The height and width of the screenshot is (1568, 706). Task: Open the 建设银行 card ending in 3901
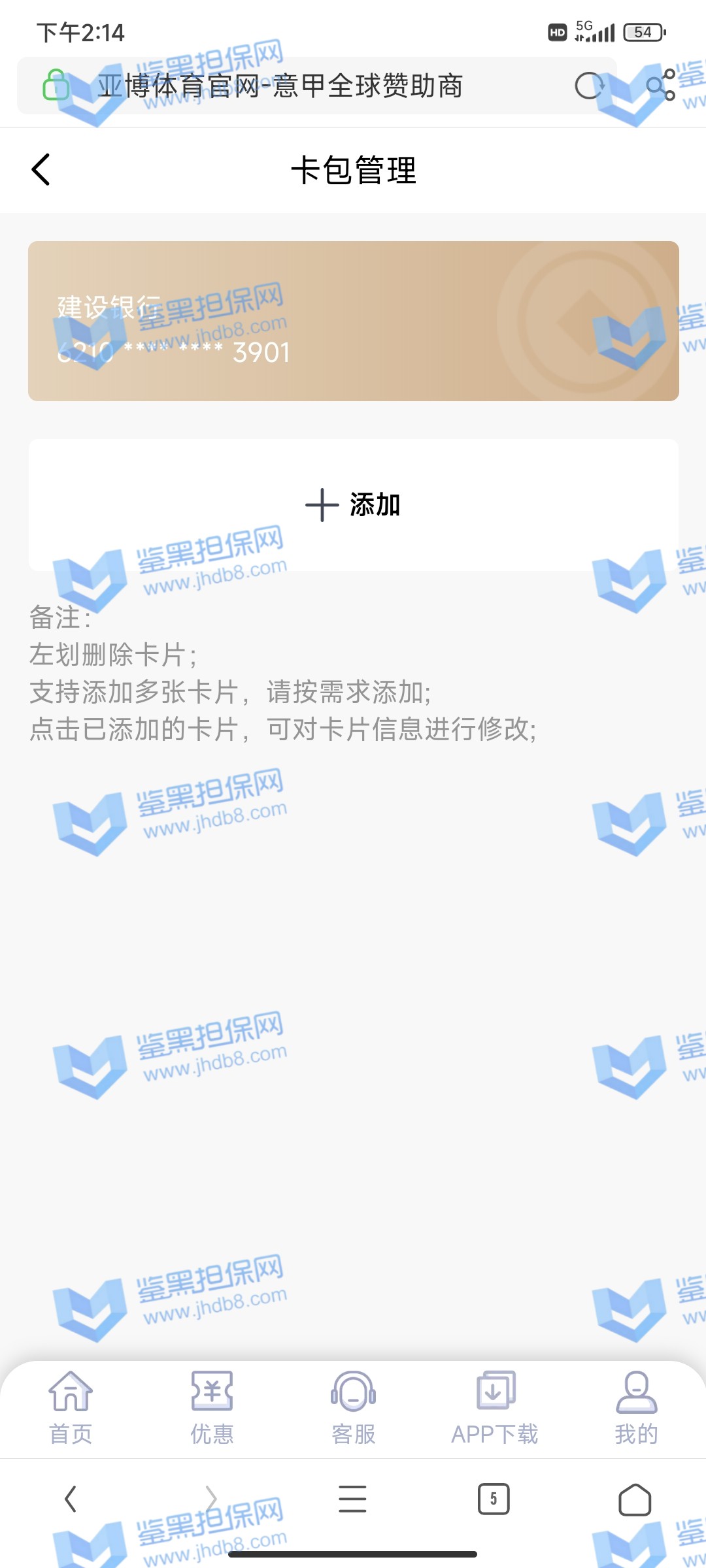[x=353, y=321]
